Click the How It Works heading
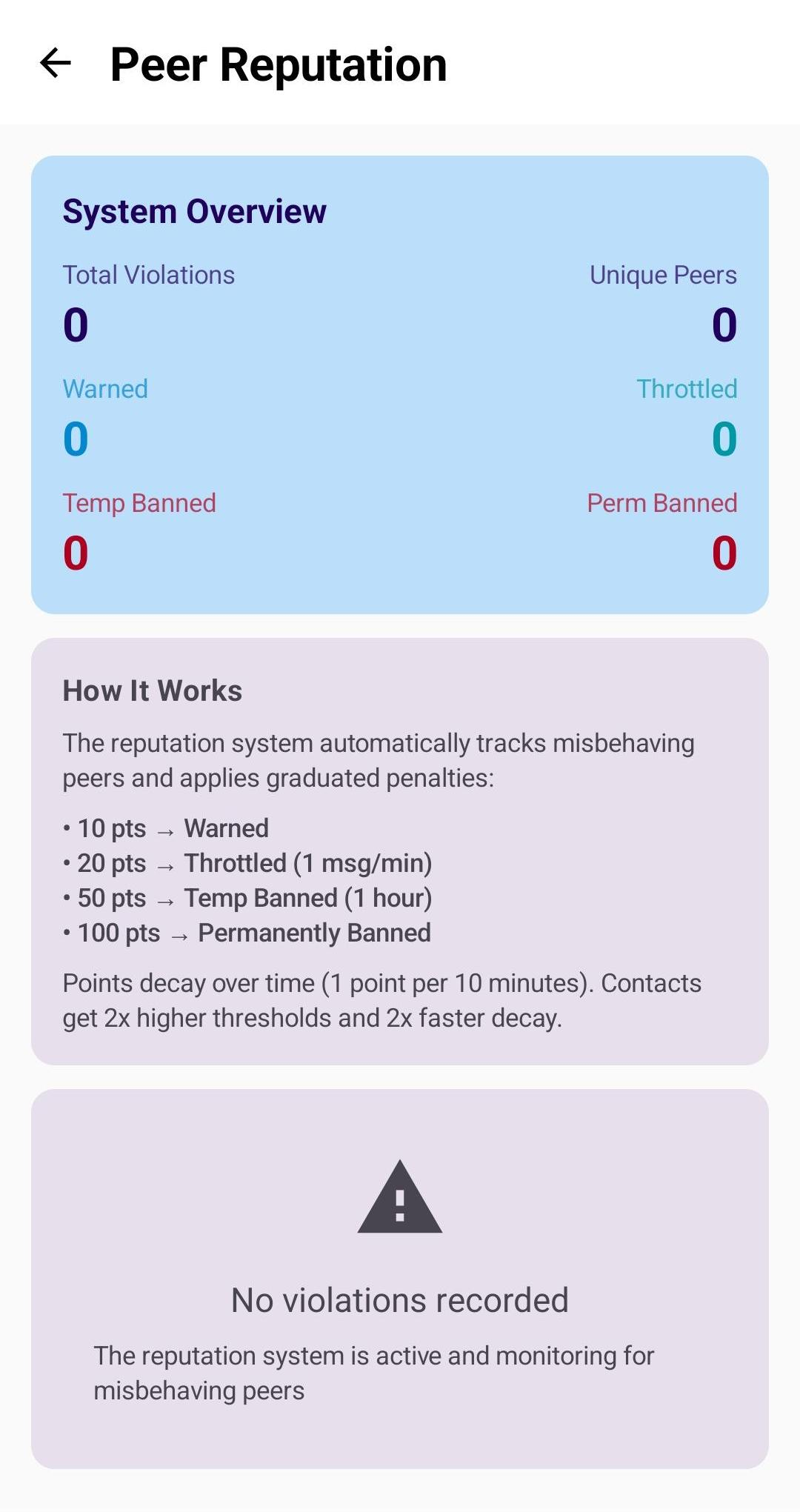The height and width of the screenshot is (1512, 800). (152, 690)
